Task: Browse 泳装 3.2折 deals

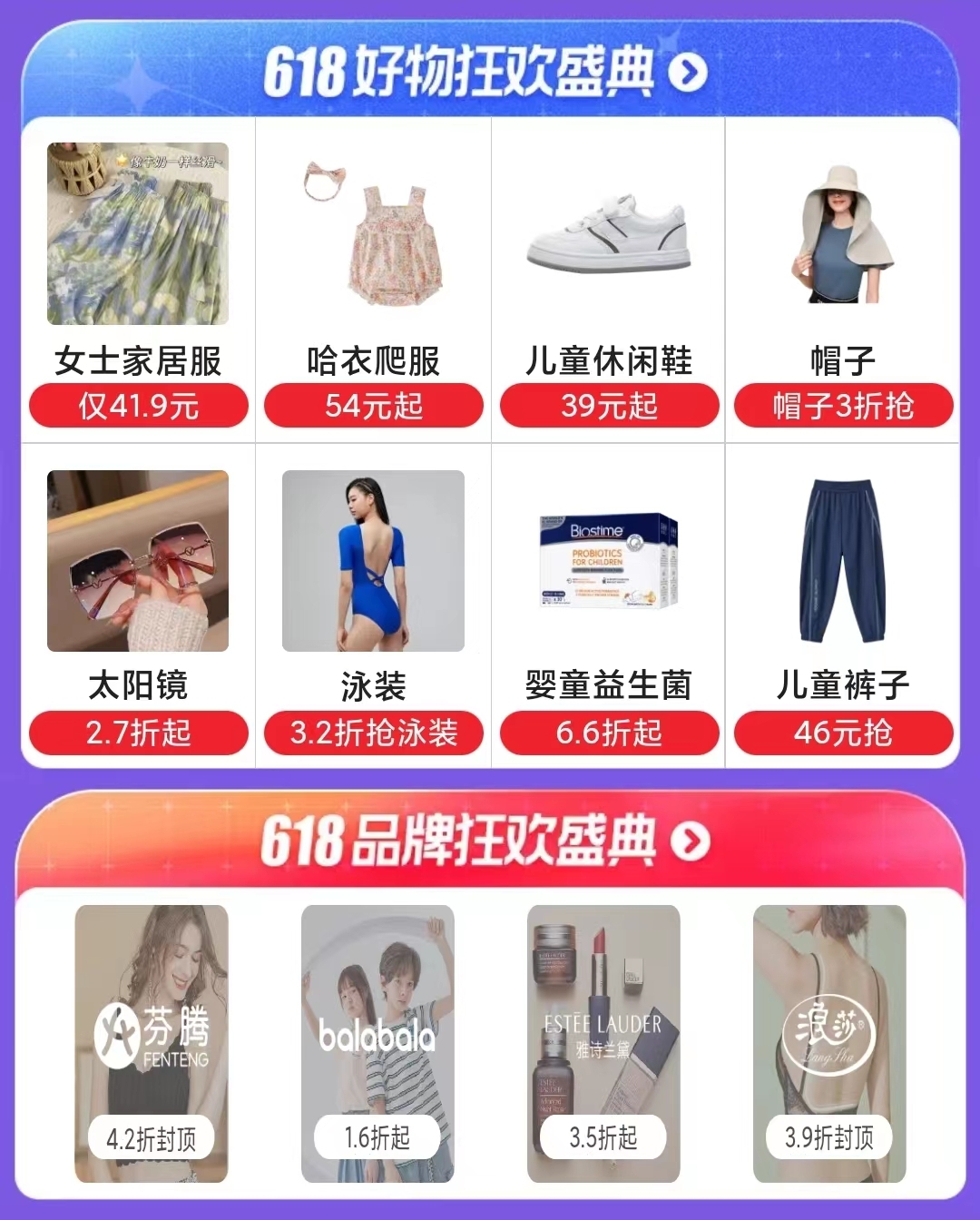Action: (373, 606)
